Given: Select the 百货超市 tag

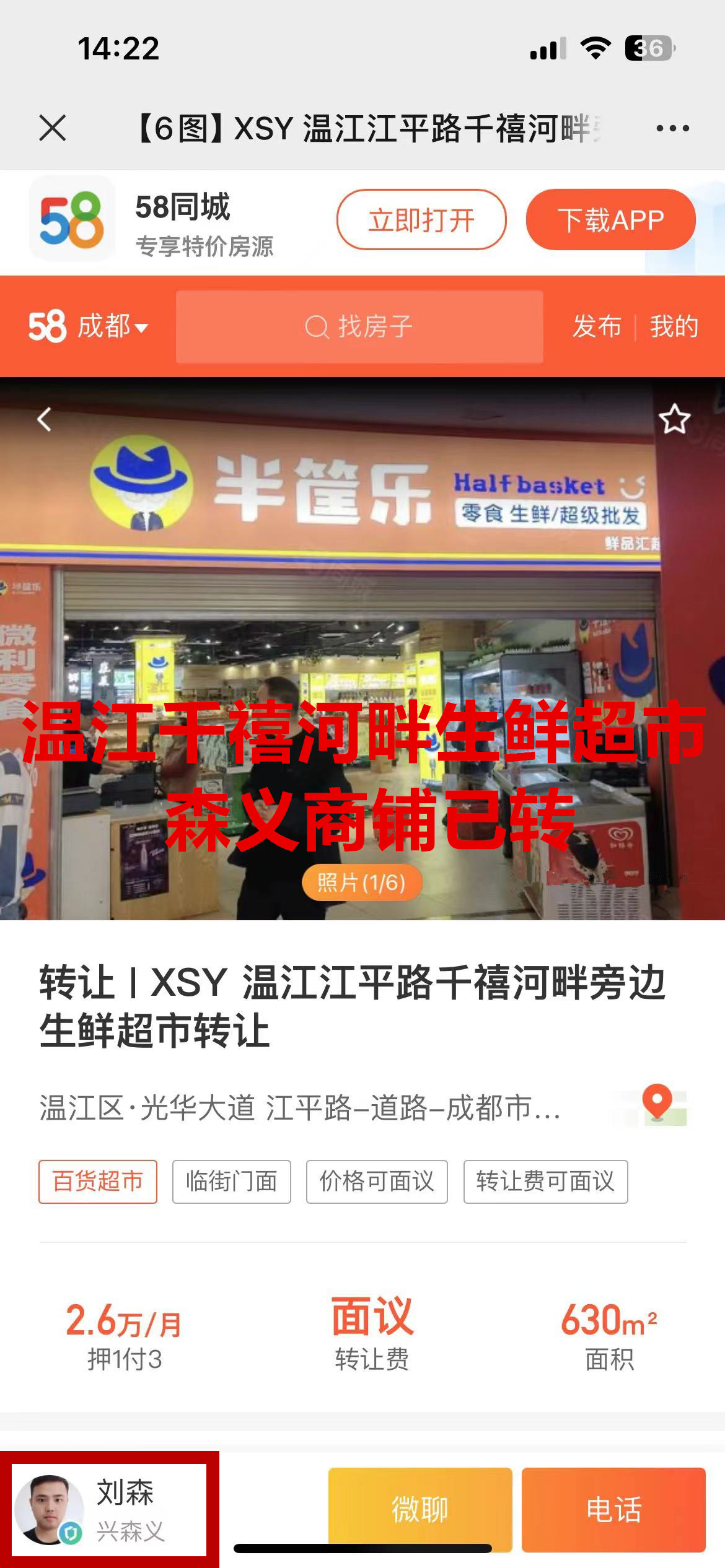Looking at the screenshot, I should click(x=98, y=1182).
